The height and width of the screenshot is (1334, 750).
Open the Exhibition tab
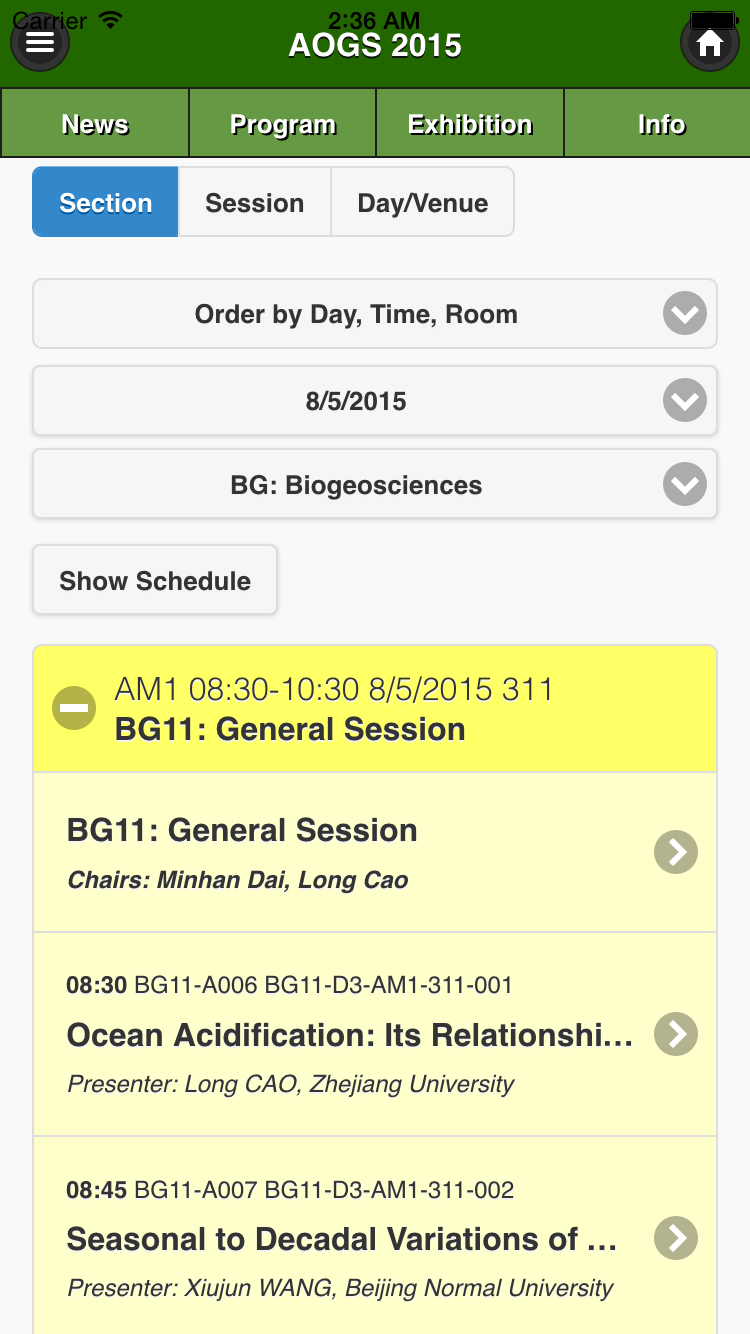[470, 124]
